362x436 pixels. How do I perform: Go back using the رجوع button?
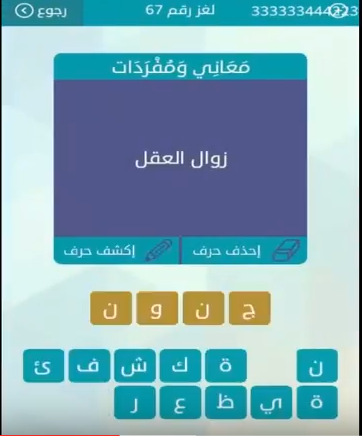[41, 11]
